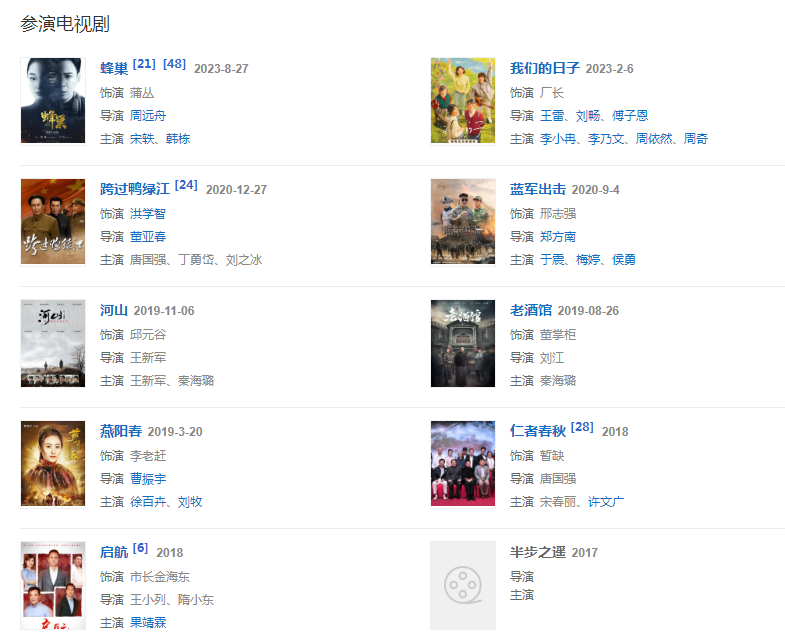
Task: Open actor 于震's link
Action: coord(552,260)
